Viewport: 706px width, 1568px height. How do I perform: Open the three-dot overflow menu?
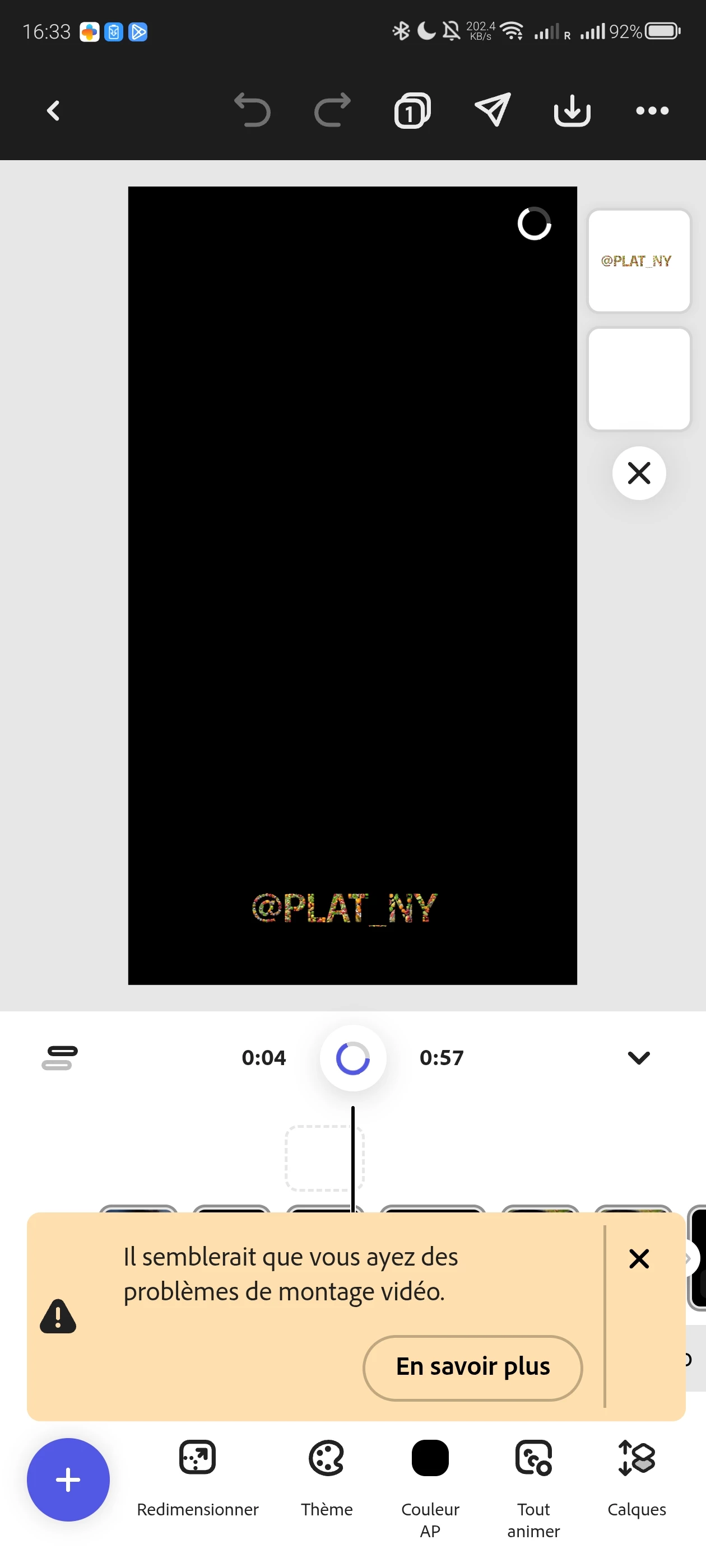(x=652, y=111)
